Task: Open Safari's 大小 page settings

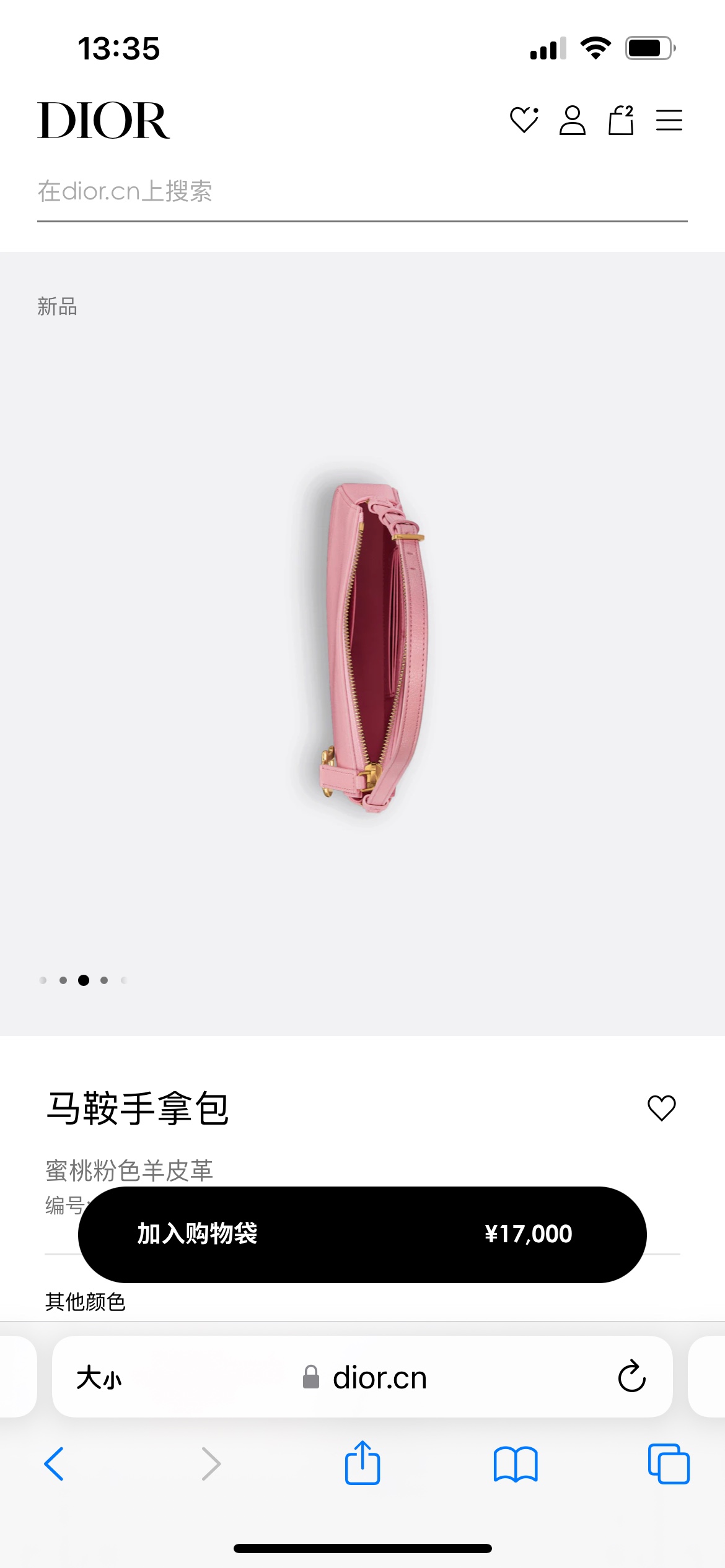Action: [x=99, y=1378]
